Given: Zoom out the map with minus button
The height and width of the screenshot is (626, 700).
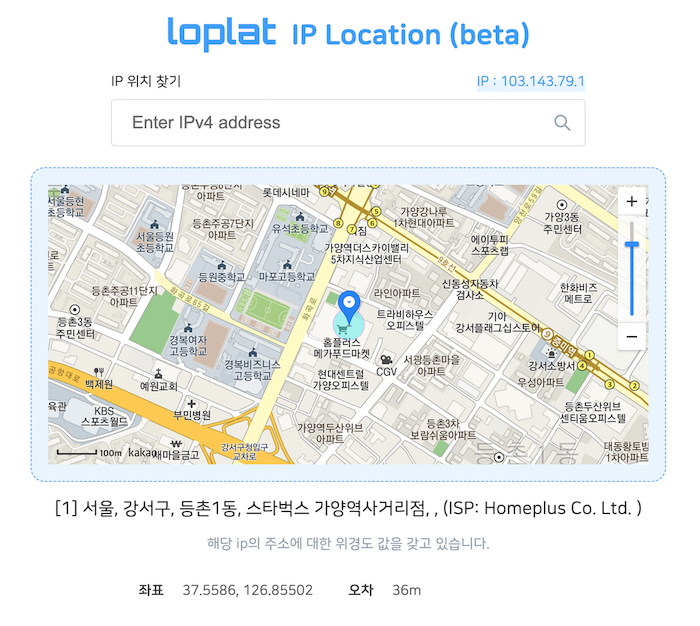Looking at the screenshot, I should pos(631,337).
